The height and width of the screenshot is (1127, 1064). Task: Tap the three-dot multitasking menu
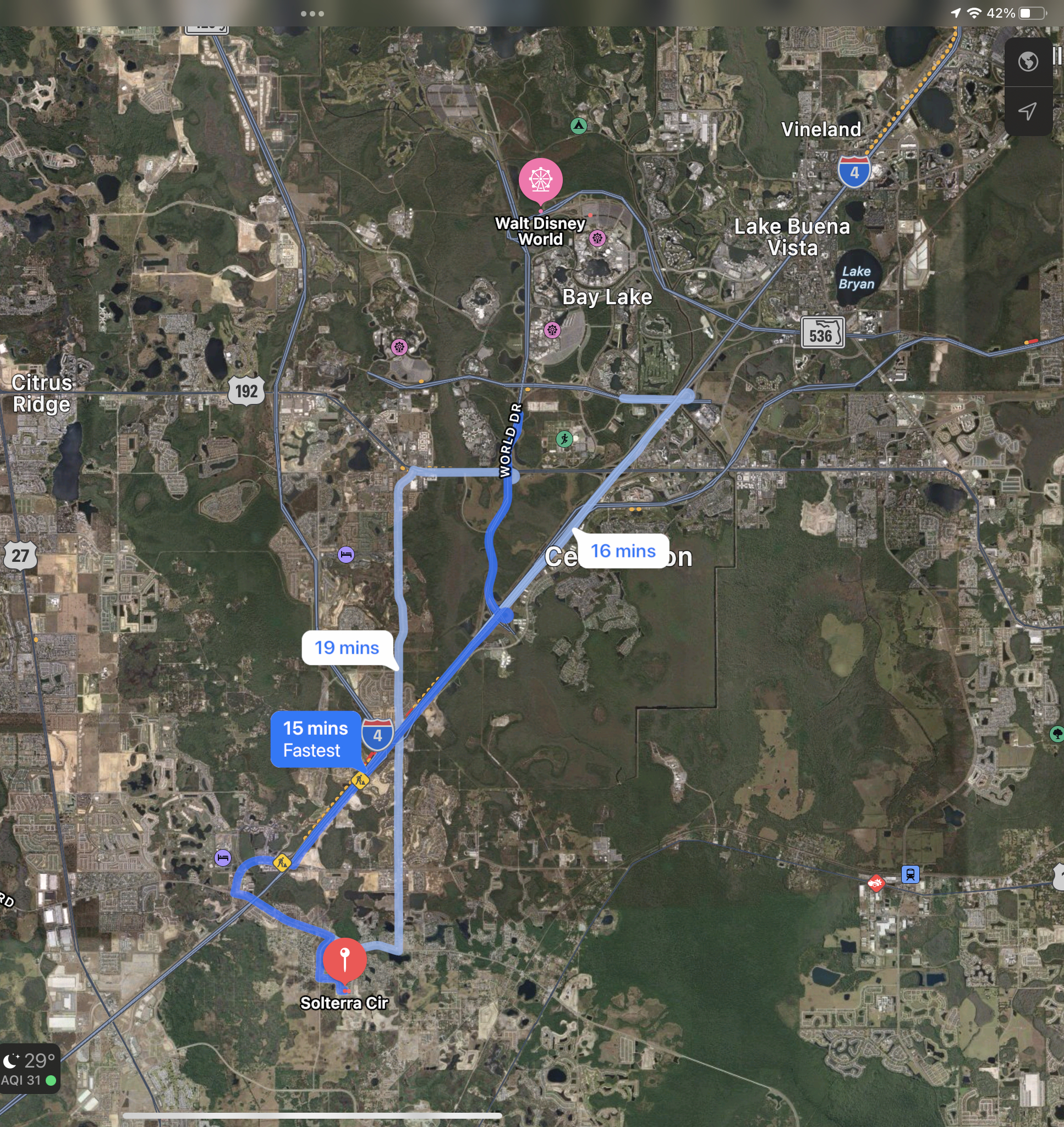[312, 13]
